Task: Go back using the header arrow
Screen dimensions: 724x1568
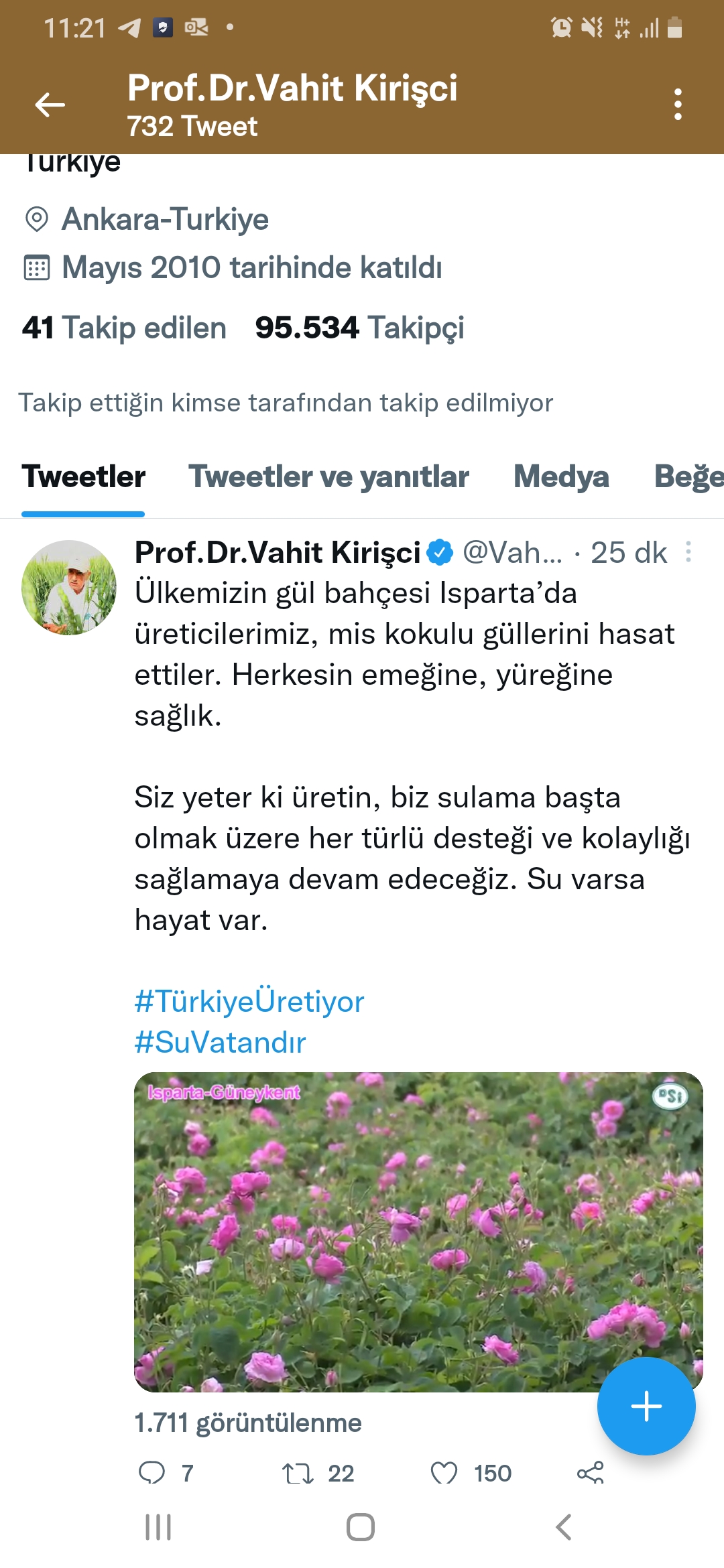Action: pyautogui.click(x=50, y=105)
